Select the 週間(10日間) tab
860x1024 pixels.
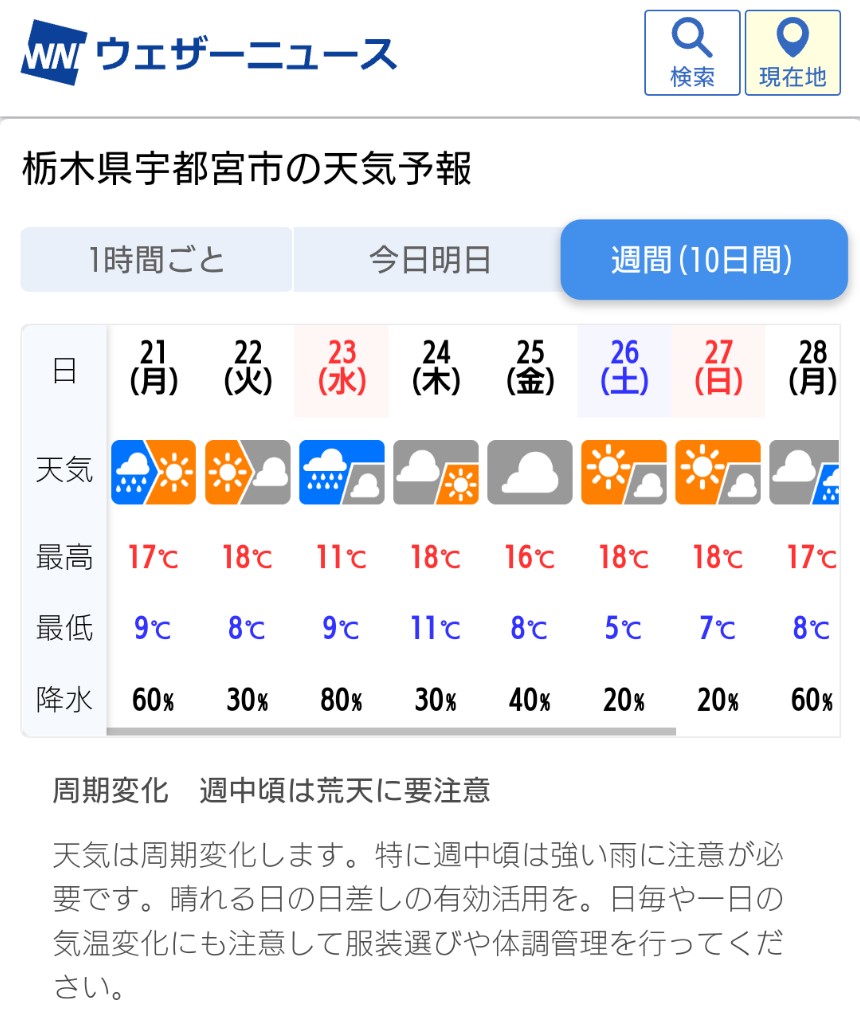pos(703,260)
